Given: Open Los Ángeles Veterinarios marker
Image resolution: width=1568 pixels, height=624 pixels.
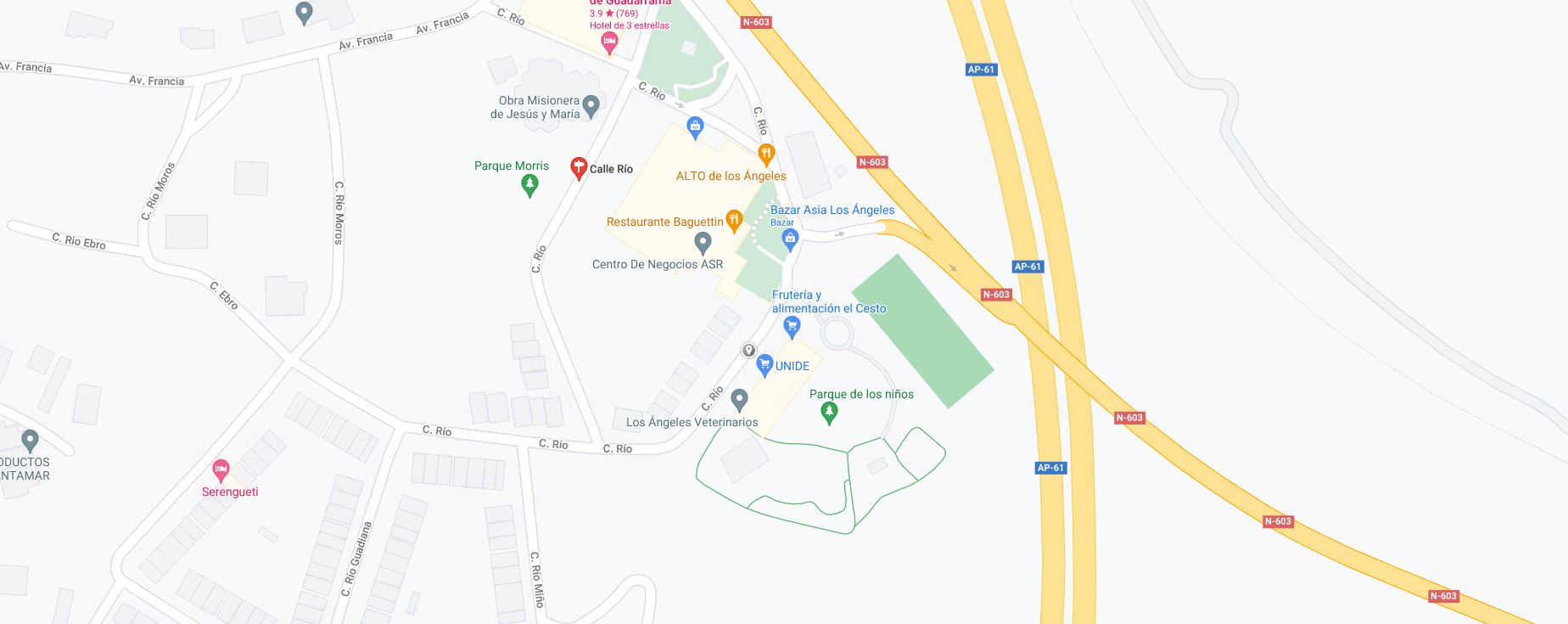Looking at the screenshot, I should pos(739,398).
